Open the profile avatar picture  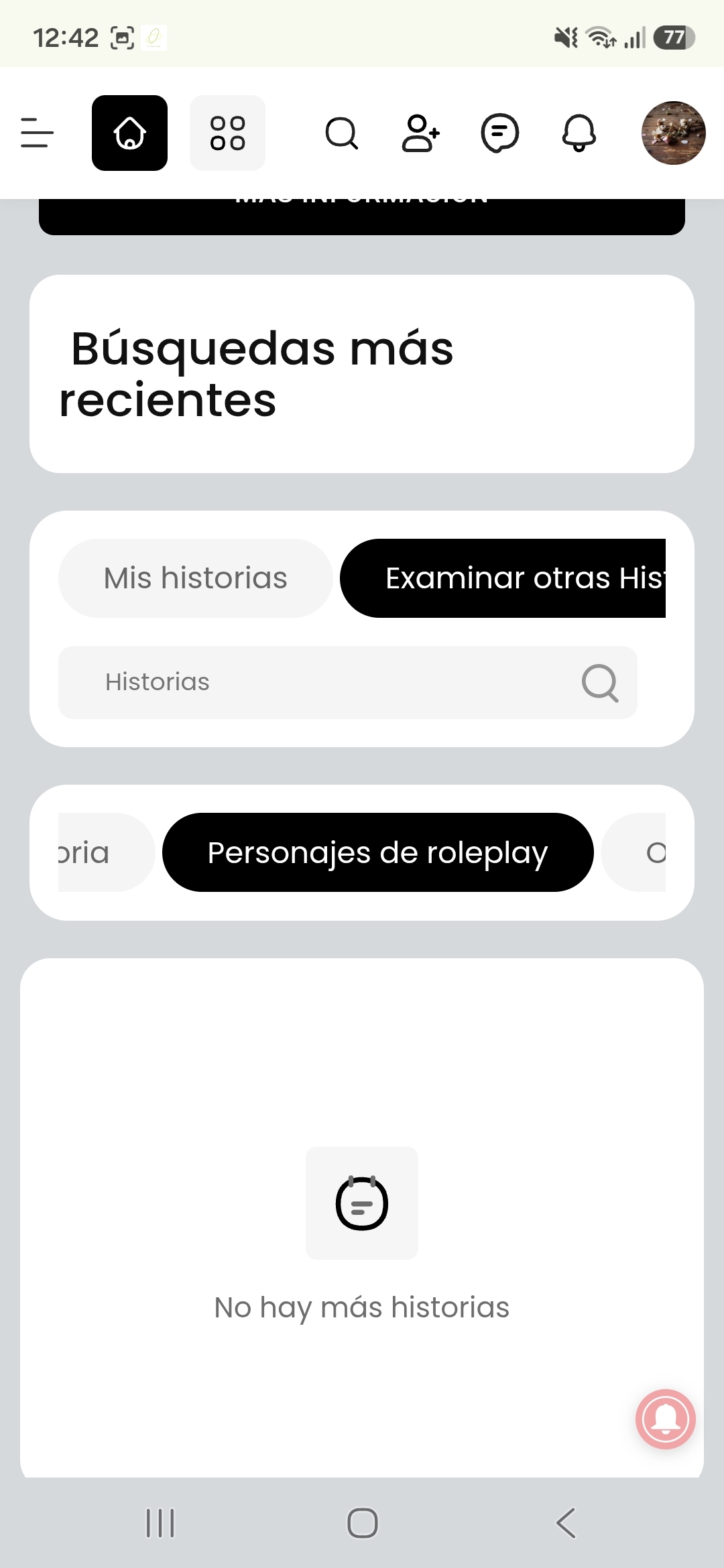coord(673,133)
